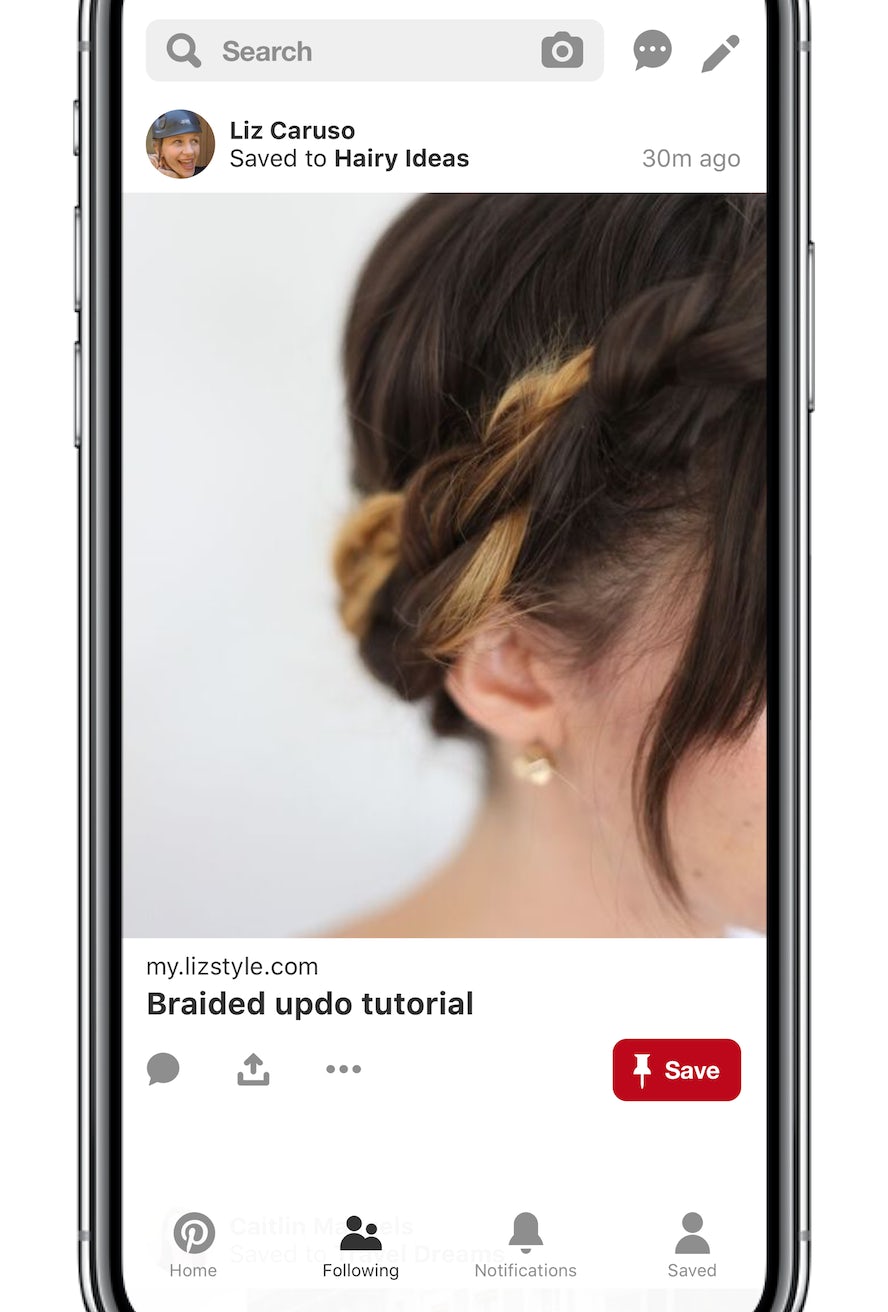888x1312 pixels.
Task: Open the three-dot more options
Action: [343, 1069]
